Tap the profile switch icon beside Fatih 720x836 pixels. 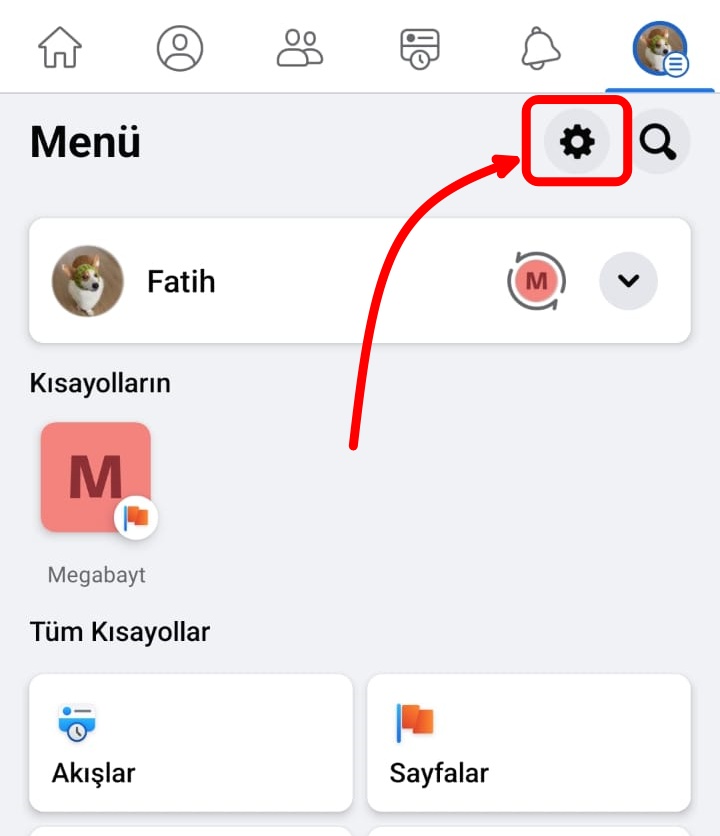tap(538, 281)
